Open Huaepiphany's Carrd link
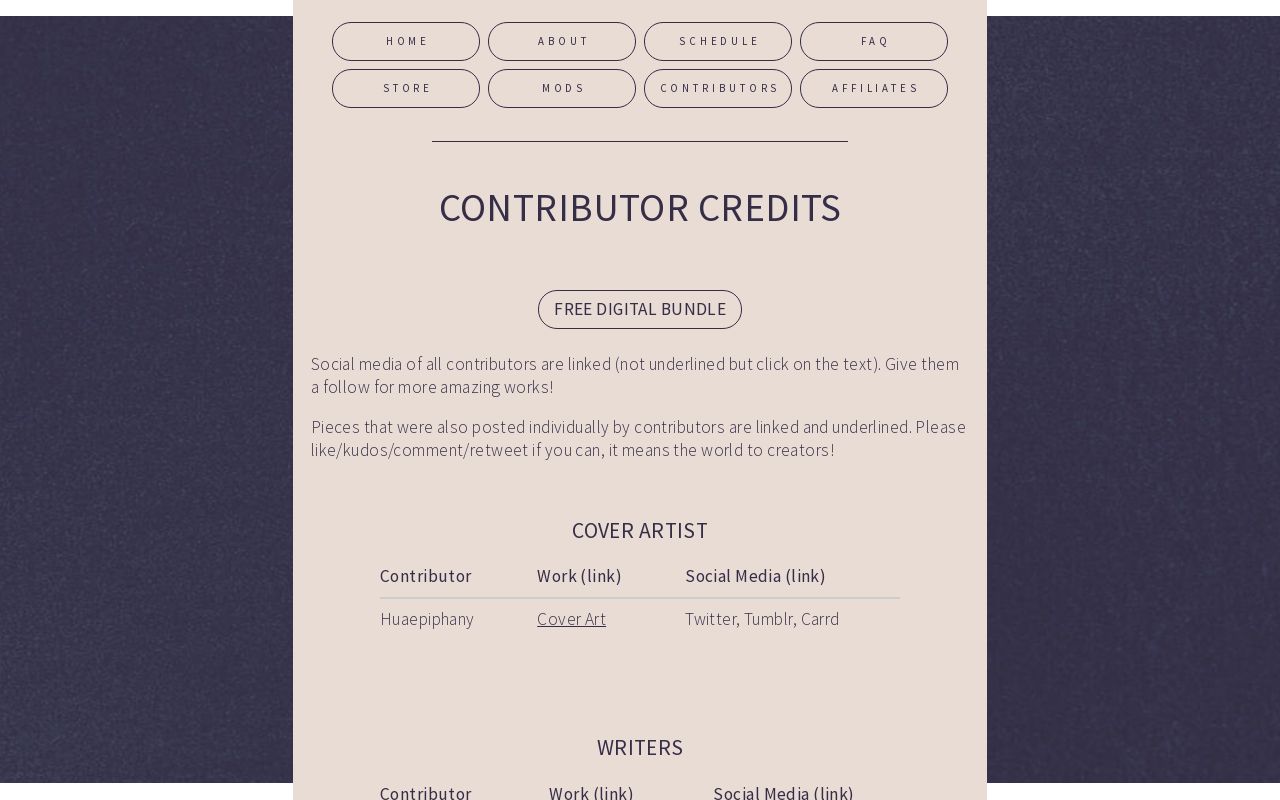The width and height of the screenshot is (1280, 800). coord(820,619)
